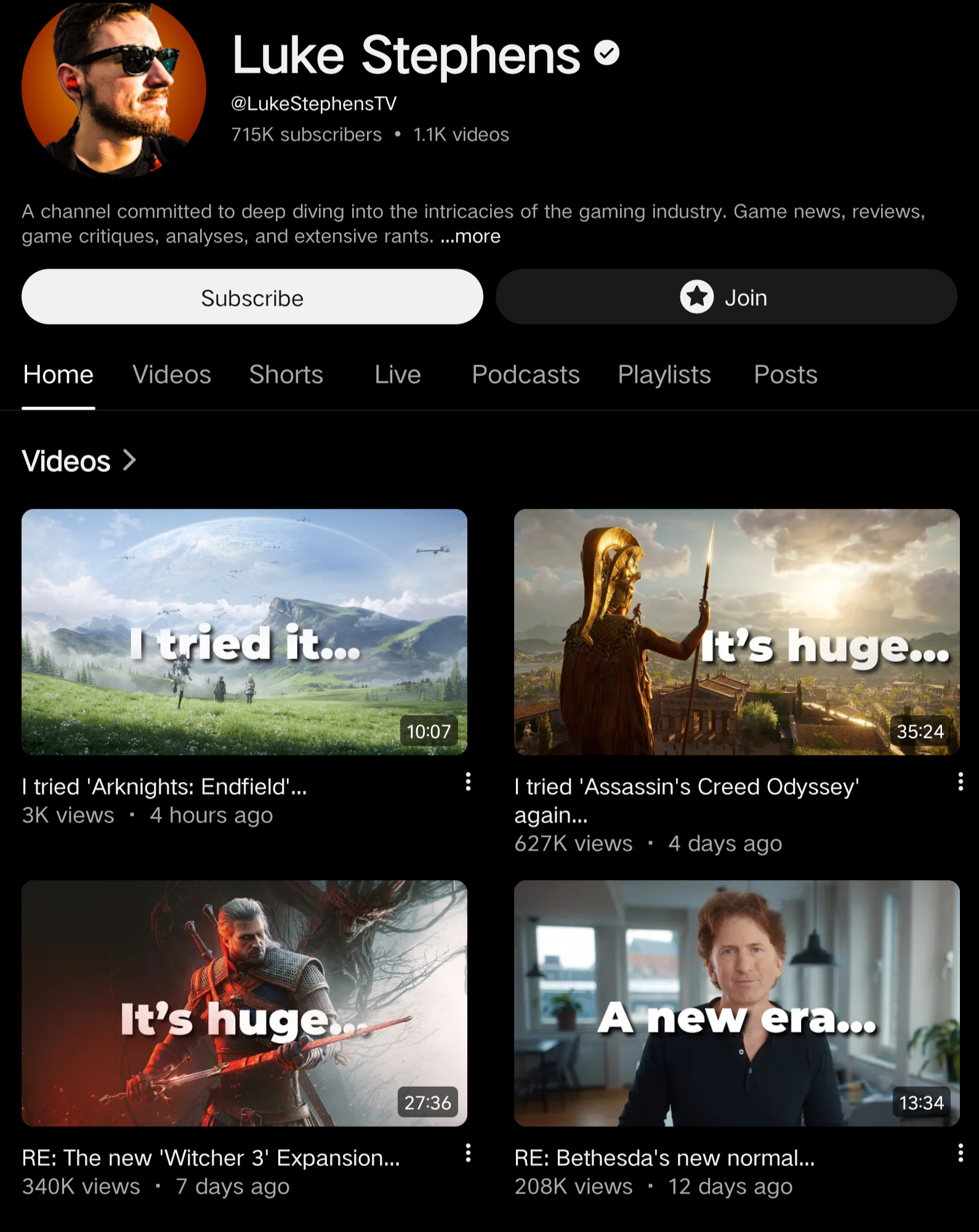
Task: Switch to the Shorts tab
Action: pyautogui.click(x=286, y=375)
